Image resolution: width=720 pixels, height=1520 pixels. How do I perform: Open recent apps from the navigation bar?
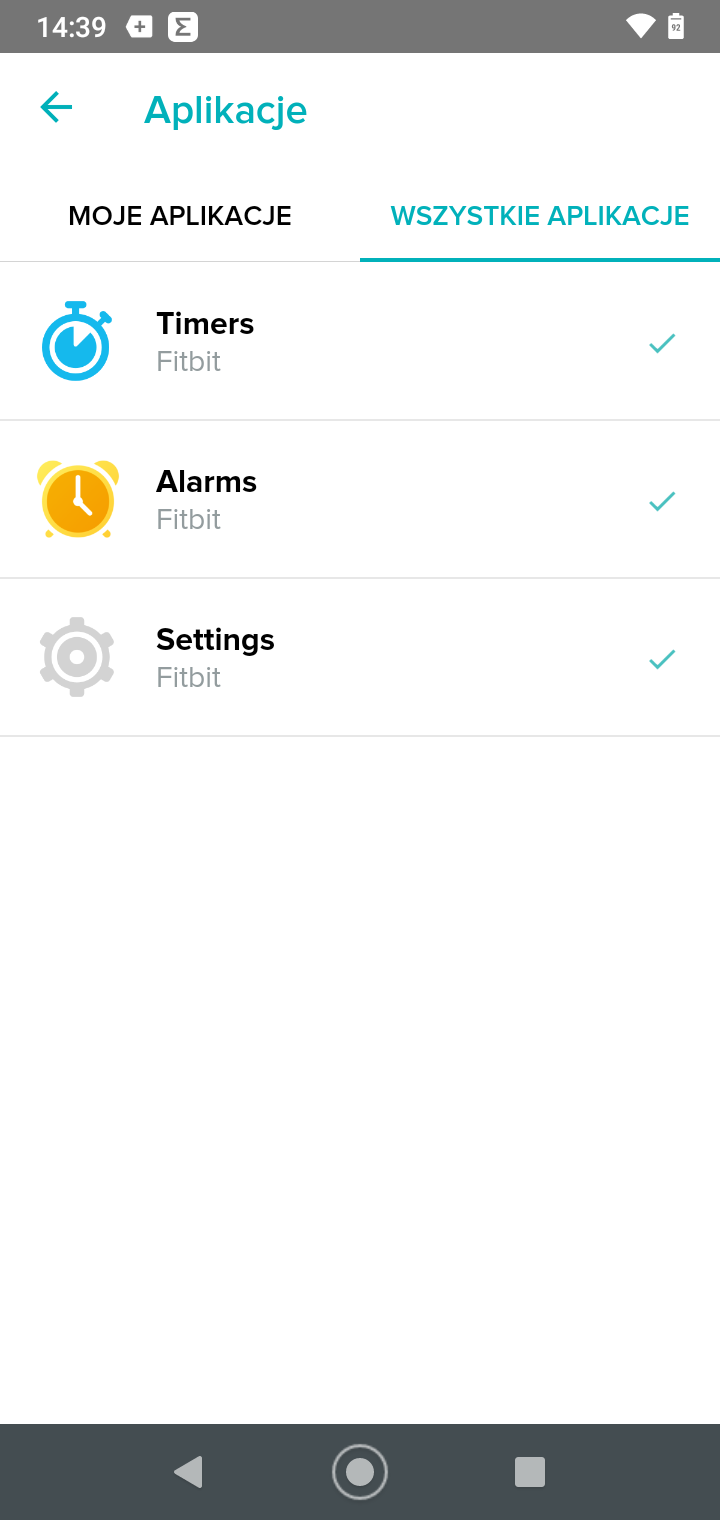(x=530, y=1472)
